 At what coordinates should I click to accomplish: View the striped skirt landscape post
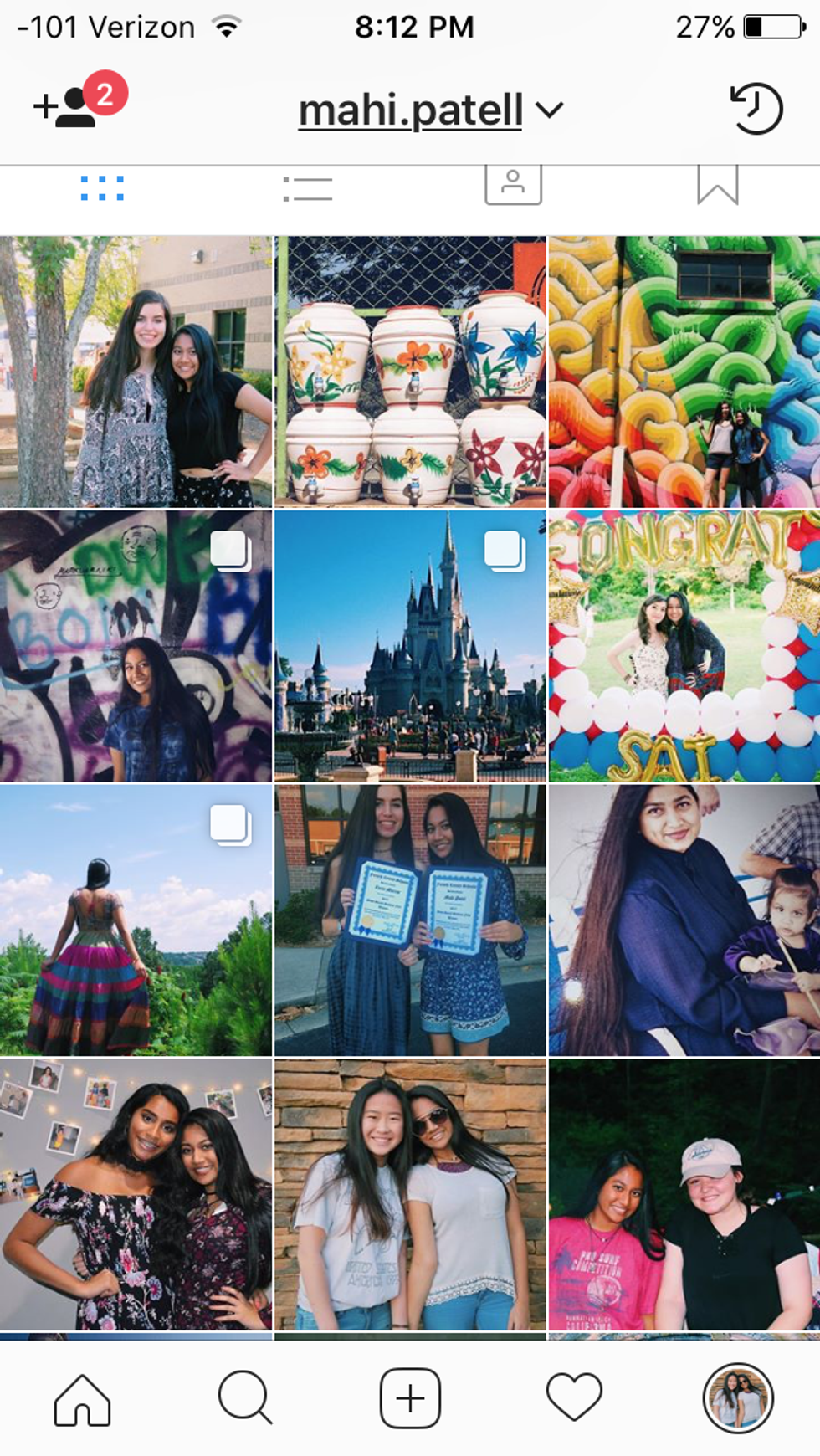click(x=136, y=920)
